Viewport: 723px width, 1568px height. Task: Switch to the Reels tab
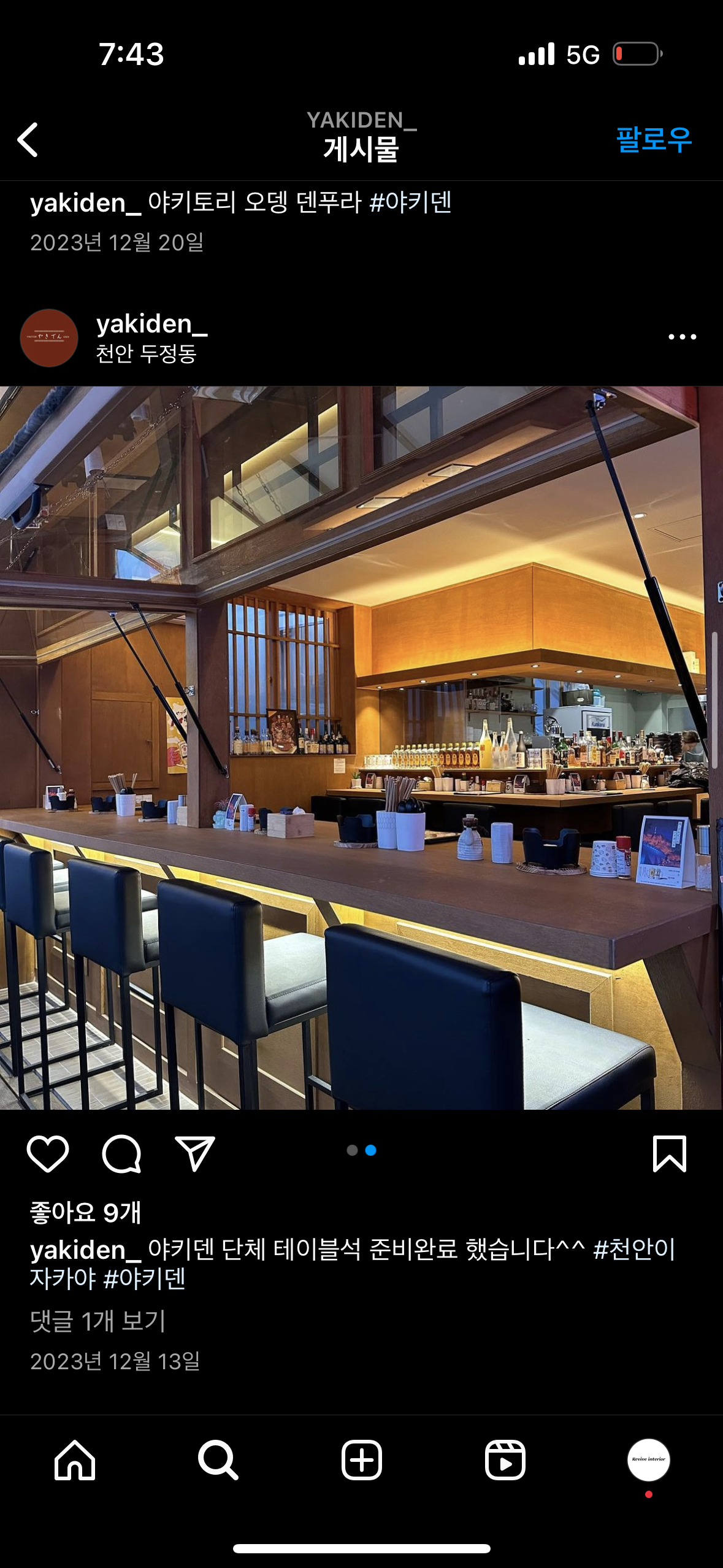(x=505, y=1460)
